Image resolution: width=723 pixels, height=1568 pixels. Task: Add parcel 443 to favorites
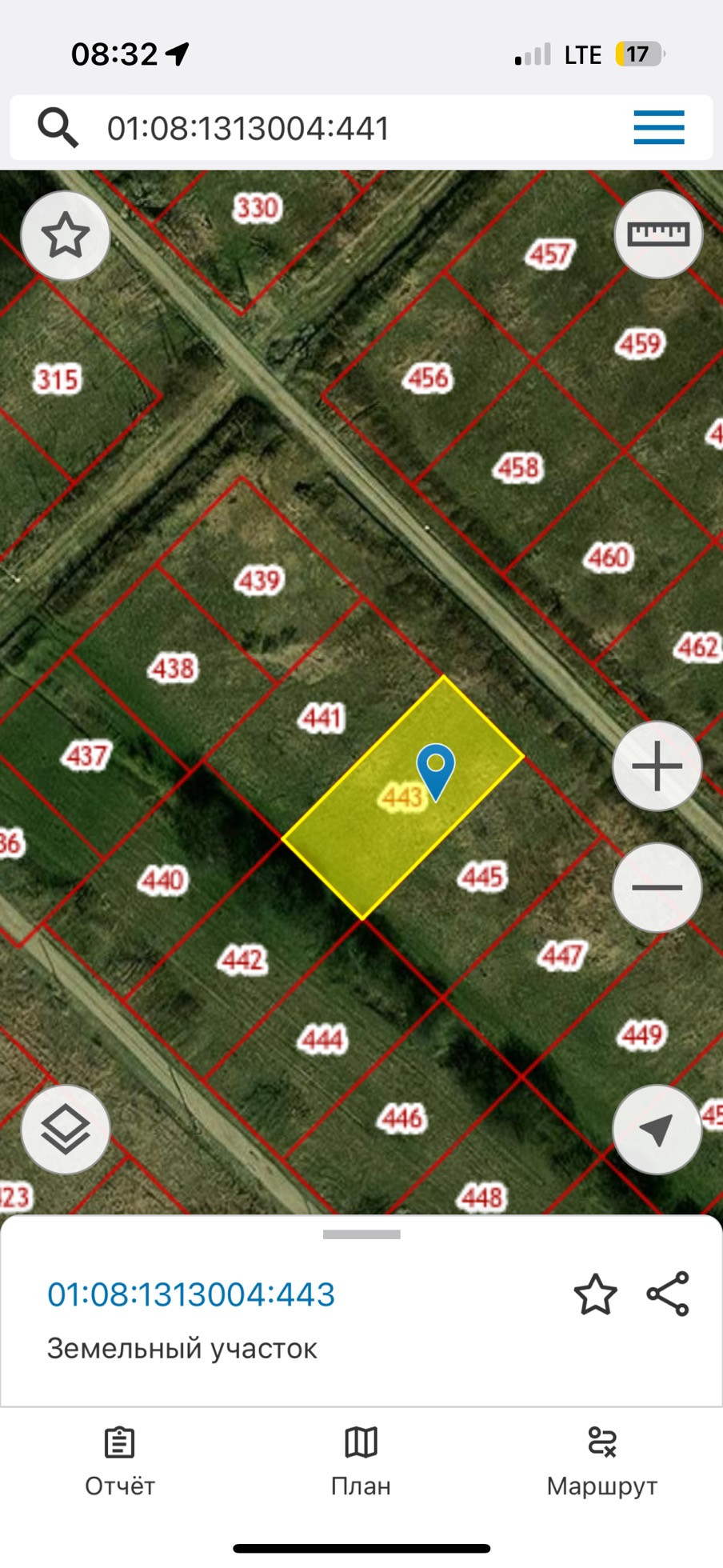(x=595, y=1294)
